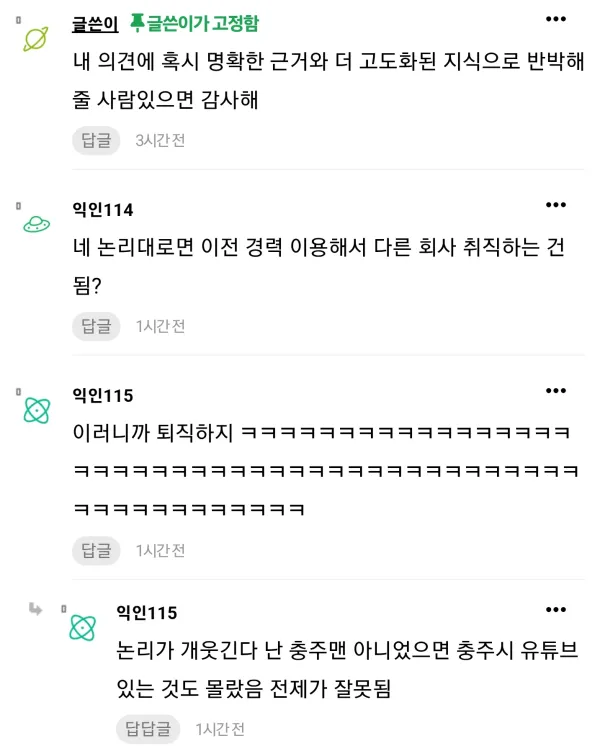Open overflow menu on 익인115's nested reply
Viewport: 600px width, 746px height.
(555, 609)
